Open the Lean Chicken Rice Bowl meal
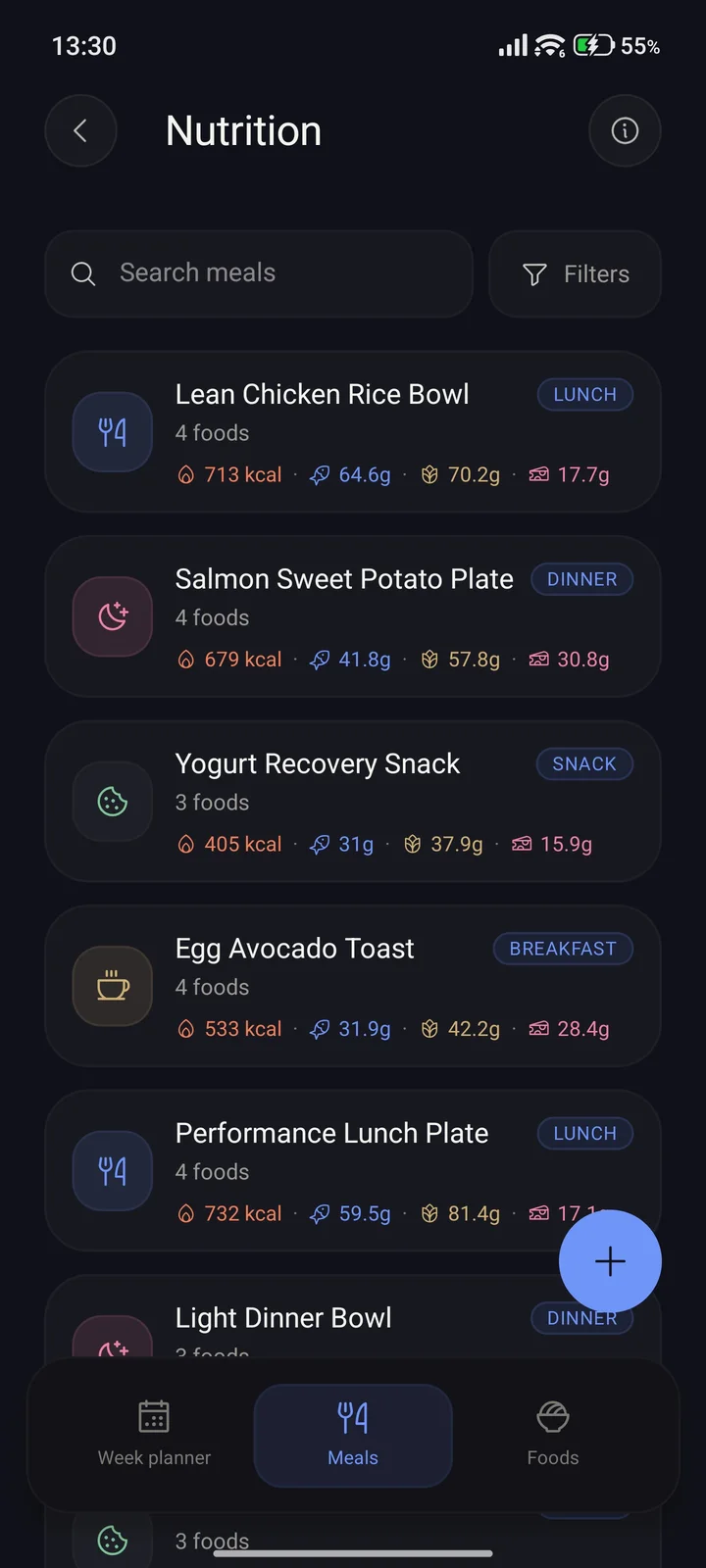706x1568 pixels. pyautogui.click(x=353, y=432)
